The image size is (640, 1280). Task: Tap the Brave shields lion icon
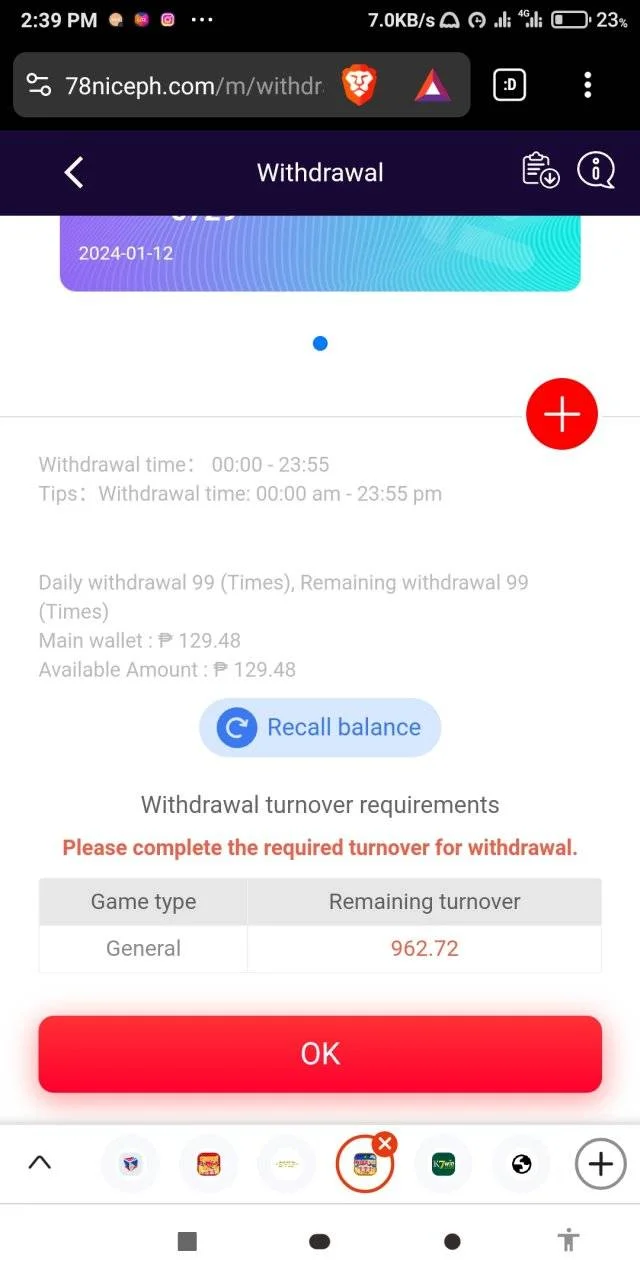point(358,86)
